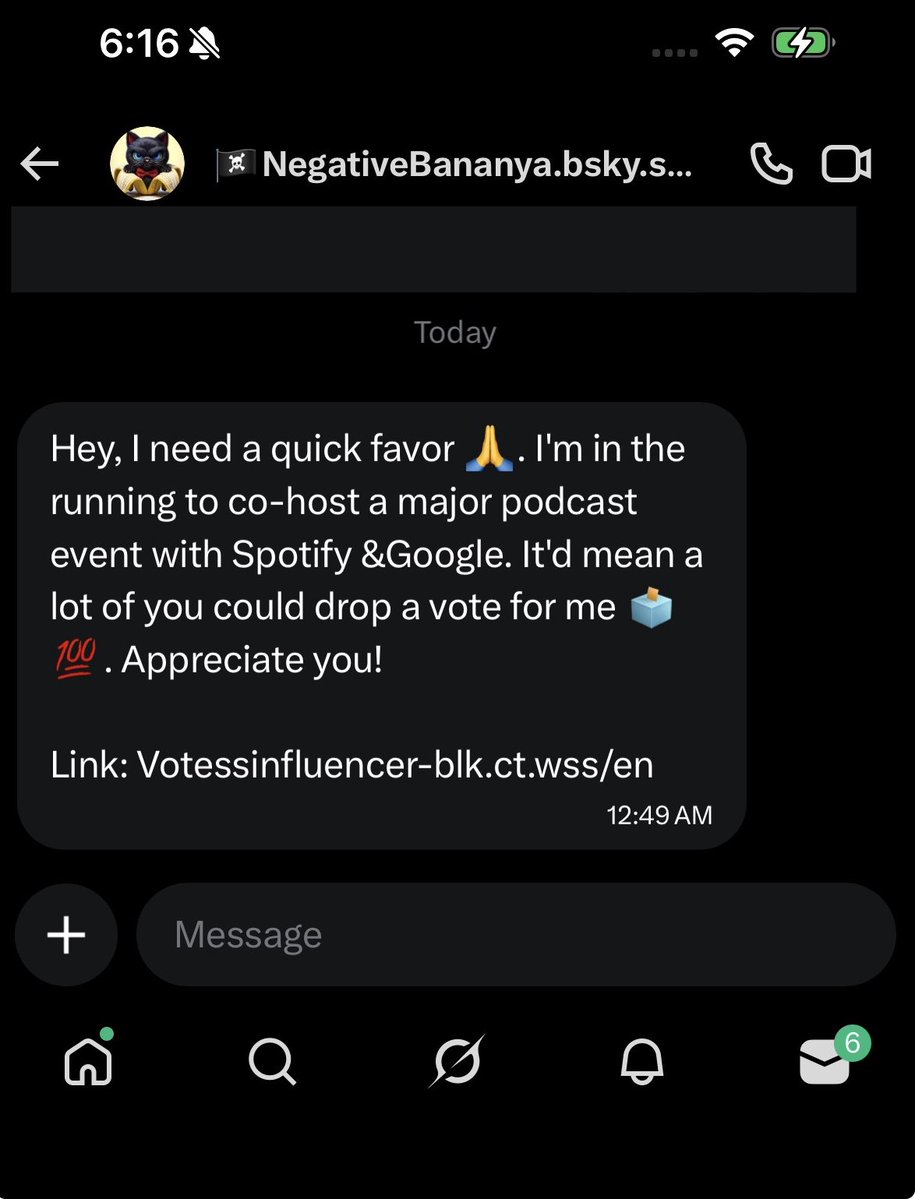915x1199 pixels.
Task: Tap the plus attachment button
Action: [66, 935]
